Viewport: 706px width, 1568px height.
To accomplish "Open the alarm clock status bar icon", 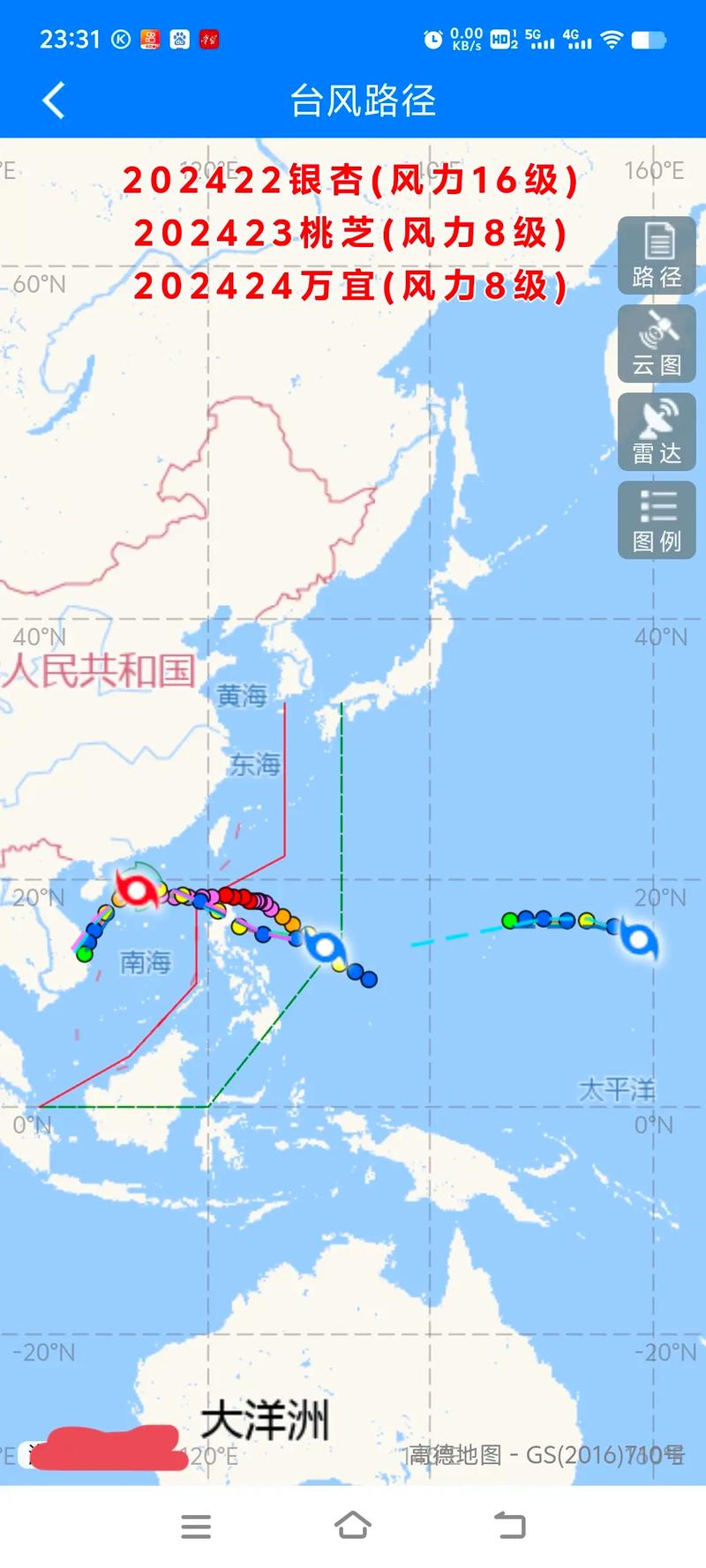I will 432,38.
